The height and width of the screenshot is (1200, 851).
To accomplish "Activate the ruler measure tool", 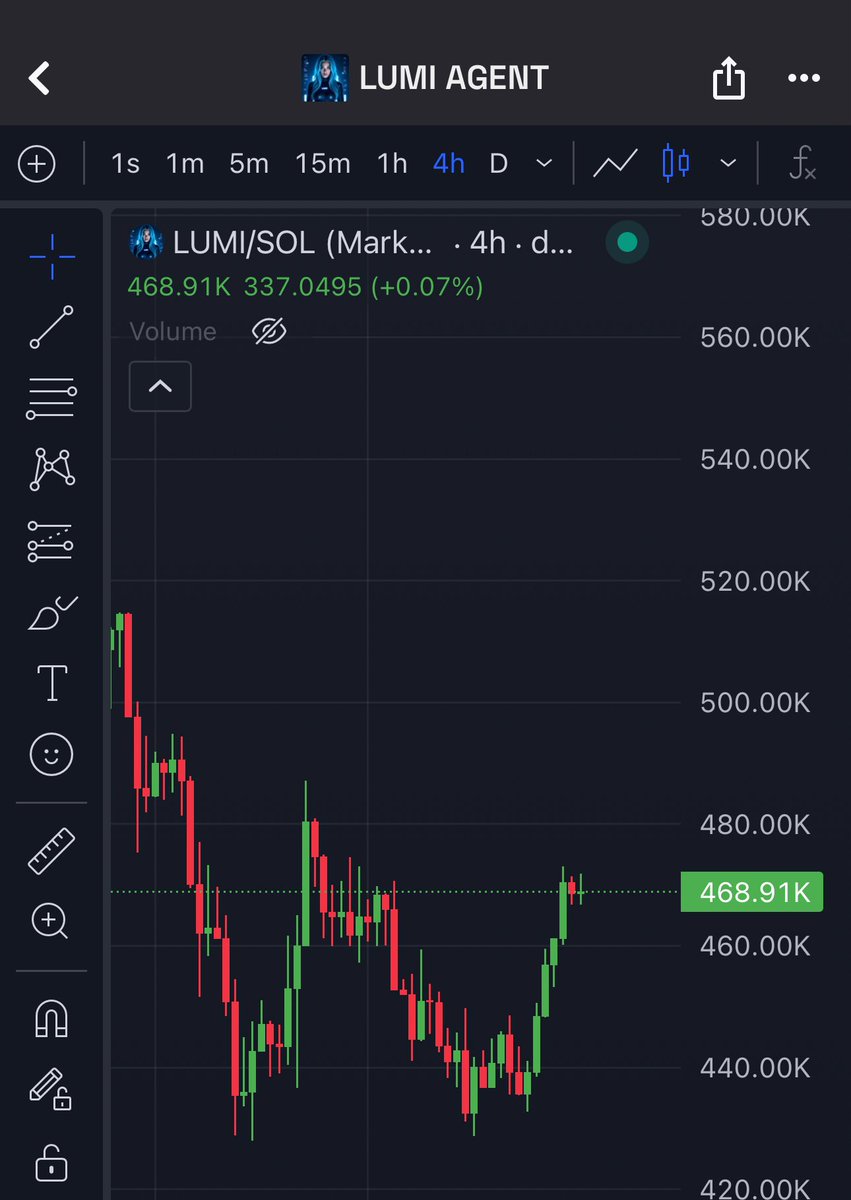I will point(52,850).
